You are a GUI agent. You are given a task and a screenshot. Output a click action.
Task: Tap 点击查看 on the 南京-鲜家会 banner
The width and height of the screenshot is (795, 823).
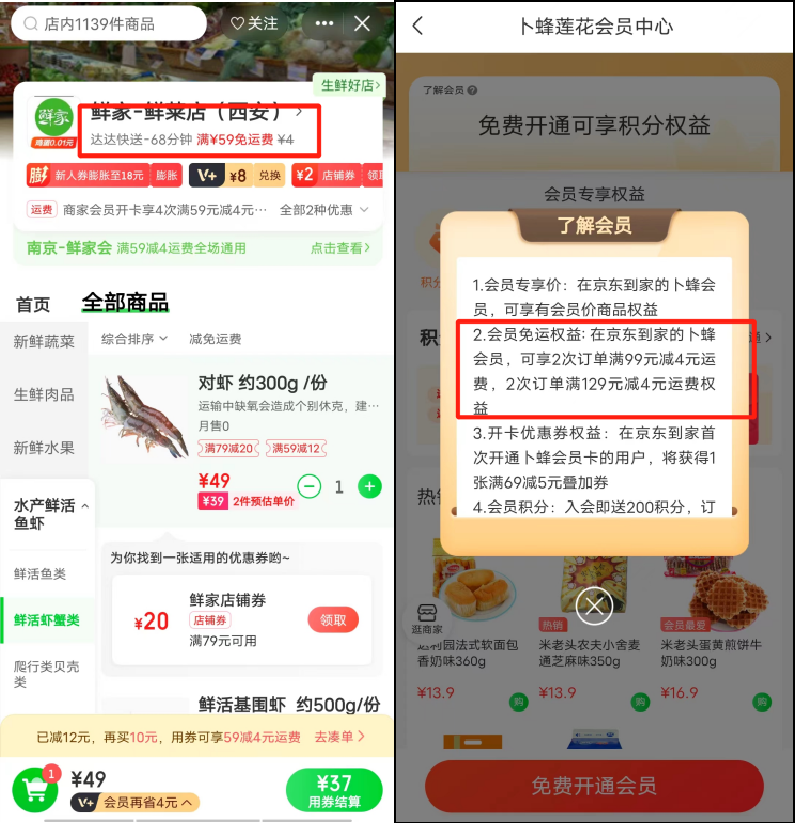click(x=342, y=248)
